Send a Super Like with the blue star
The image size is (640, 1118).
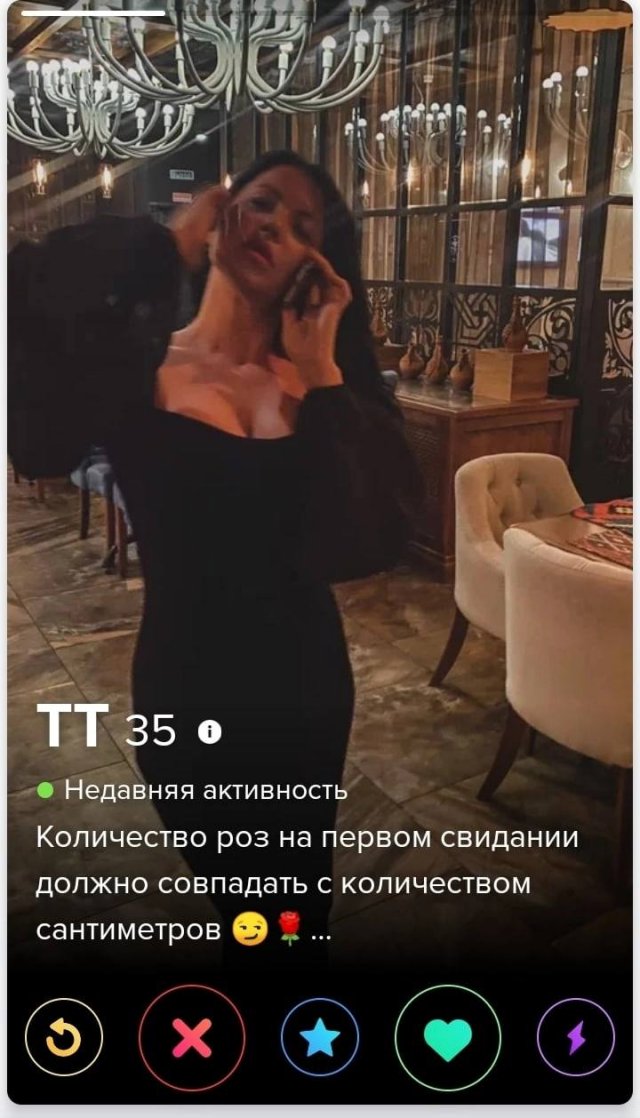tap(320, 1038)
